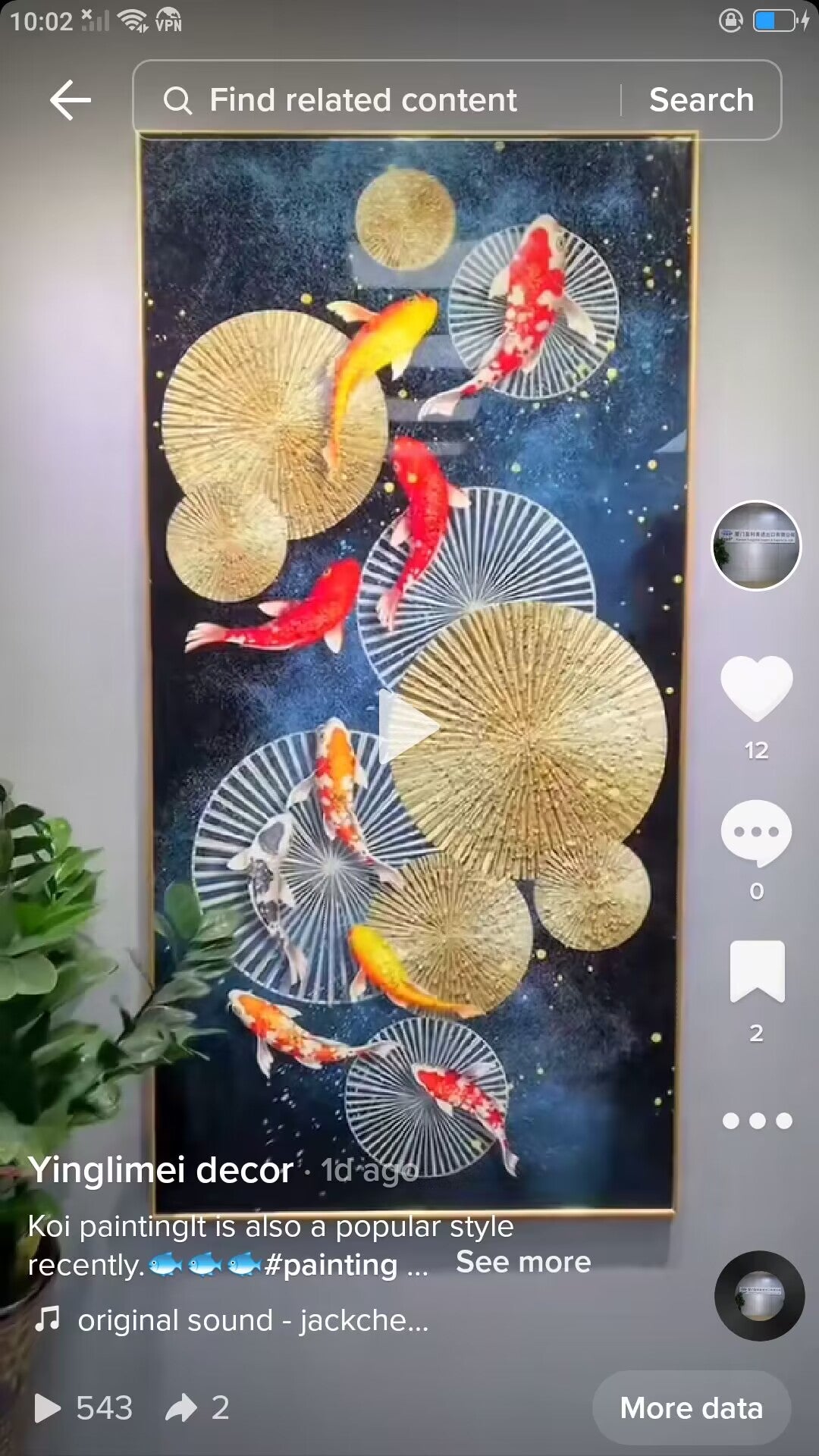Open More data analytics
The height and width of the screenshot is (1456, 819).
pos(691,1408)
